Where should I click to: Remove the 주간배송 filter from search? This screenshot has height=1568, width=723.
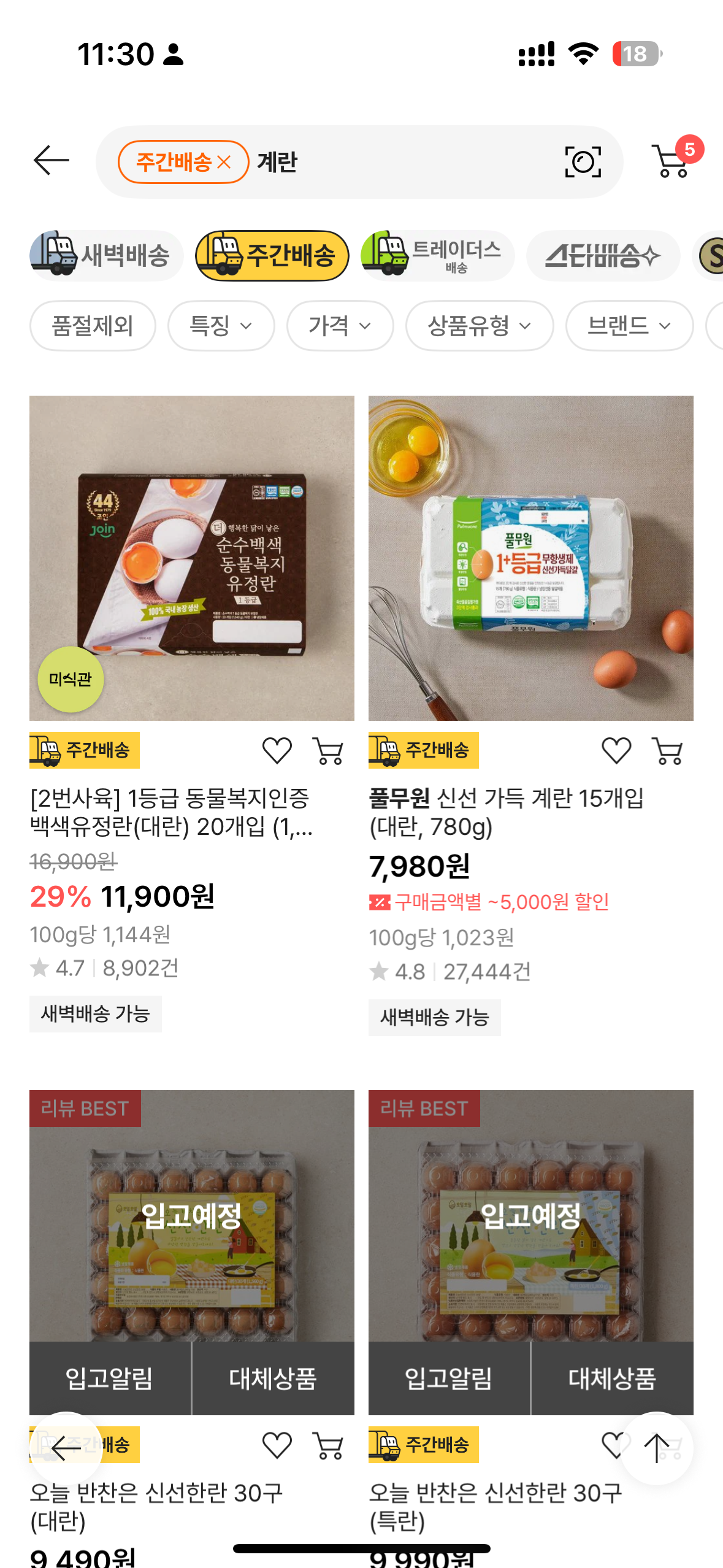[224, 163]
